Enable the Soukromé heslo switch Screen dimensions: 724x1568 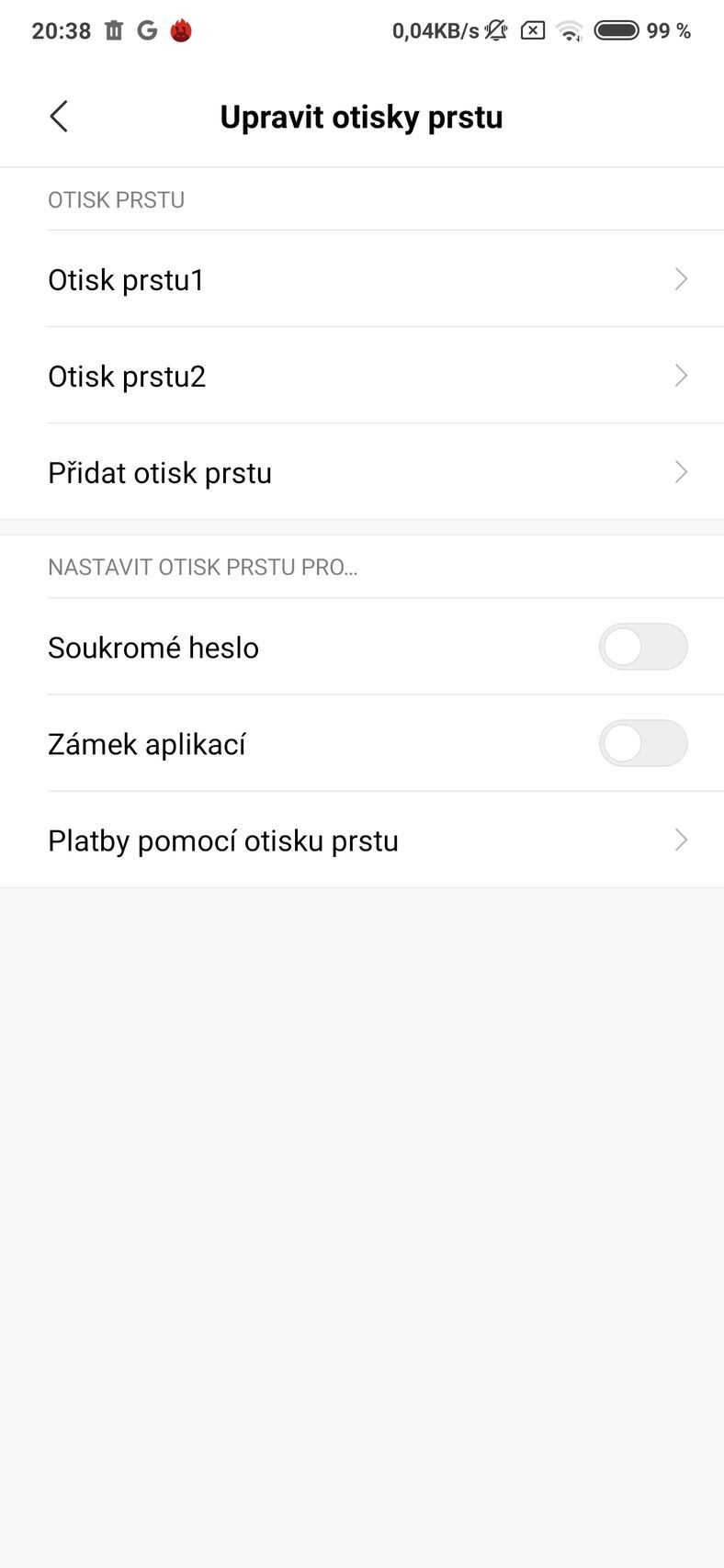click(x=642, y=647)
